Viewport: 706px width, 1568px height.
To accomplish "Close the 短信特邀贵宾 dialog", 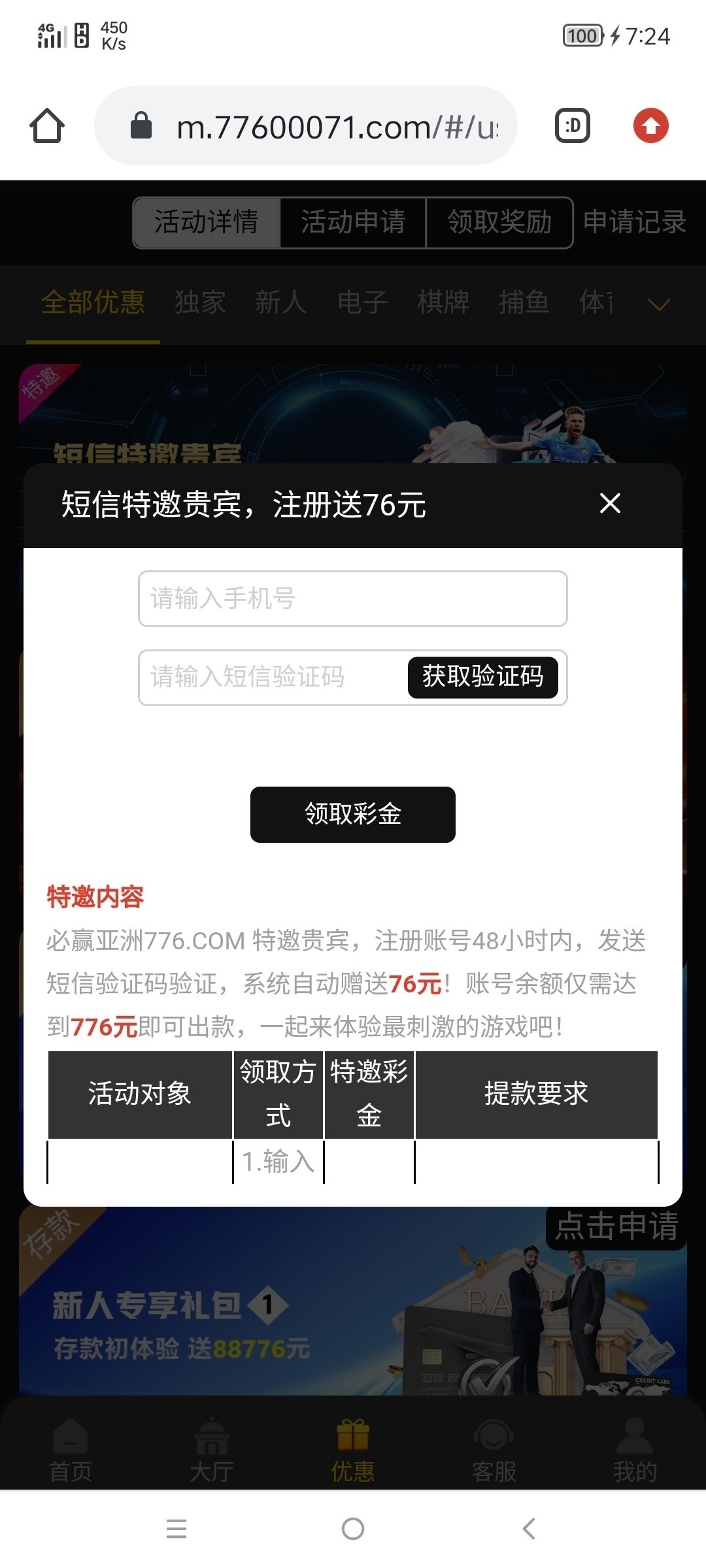I will 609,503.
